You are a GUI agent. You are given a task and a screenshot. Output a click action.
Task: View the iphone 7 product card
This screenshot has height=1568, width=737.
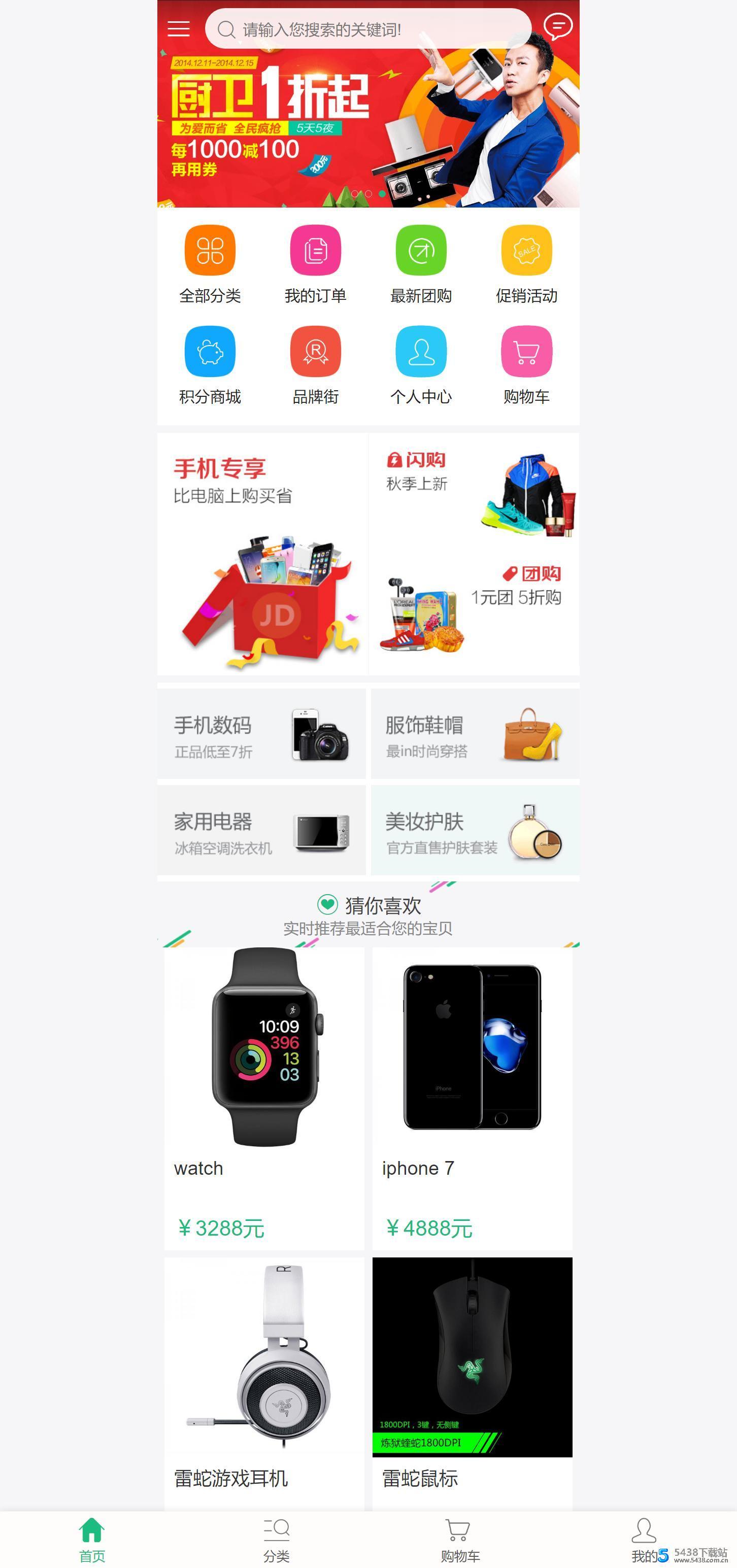coord(472,1096)
